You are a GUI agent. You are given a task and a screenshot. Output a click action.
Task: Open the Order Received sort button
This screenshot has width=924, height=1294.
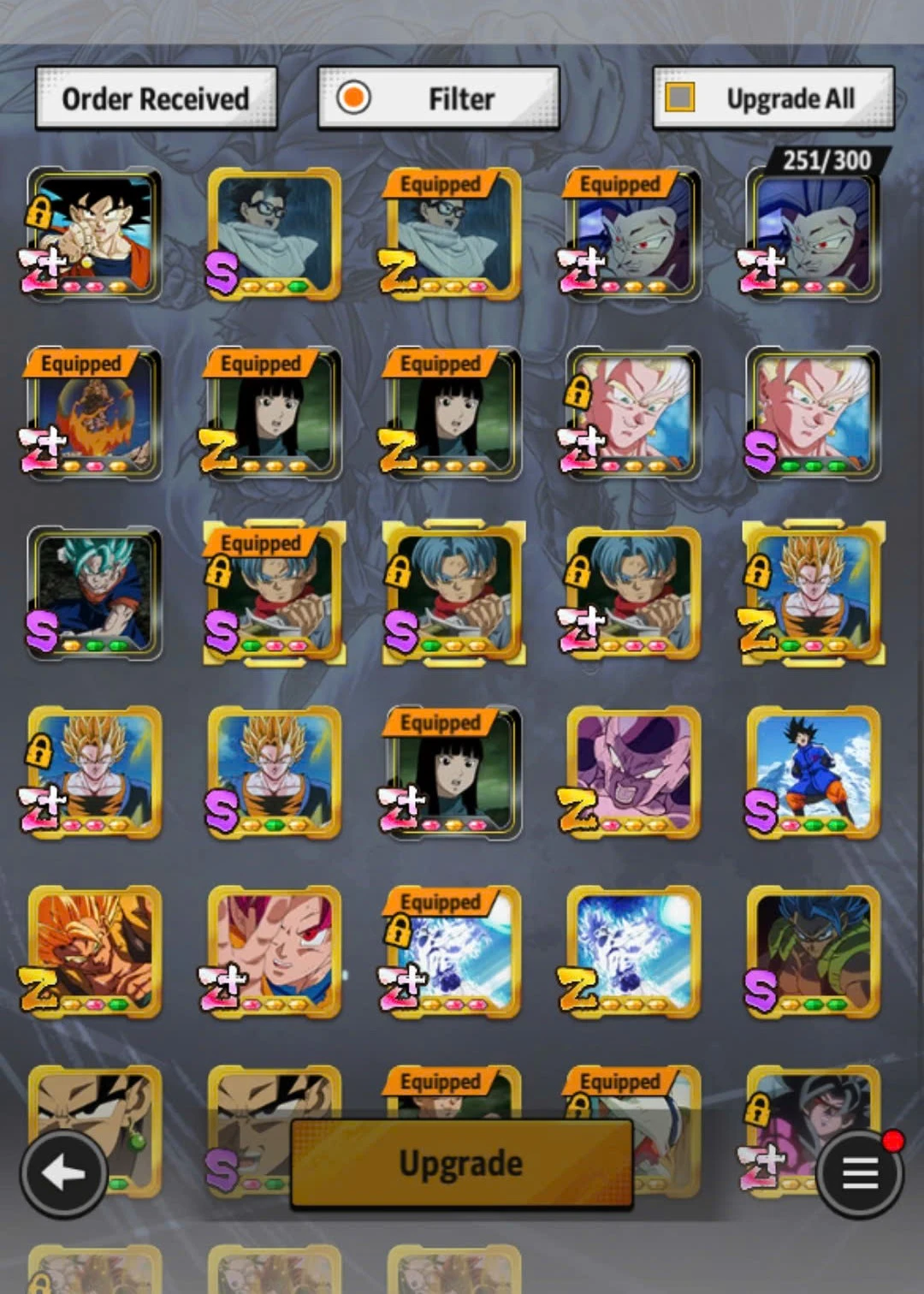pyautogui.click(x=156, y=99)
